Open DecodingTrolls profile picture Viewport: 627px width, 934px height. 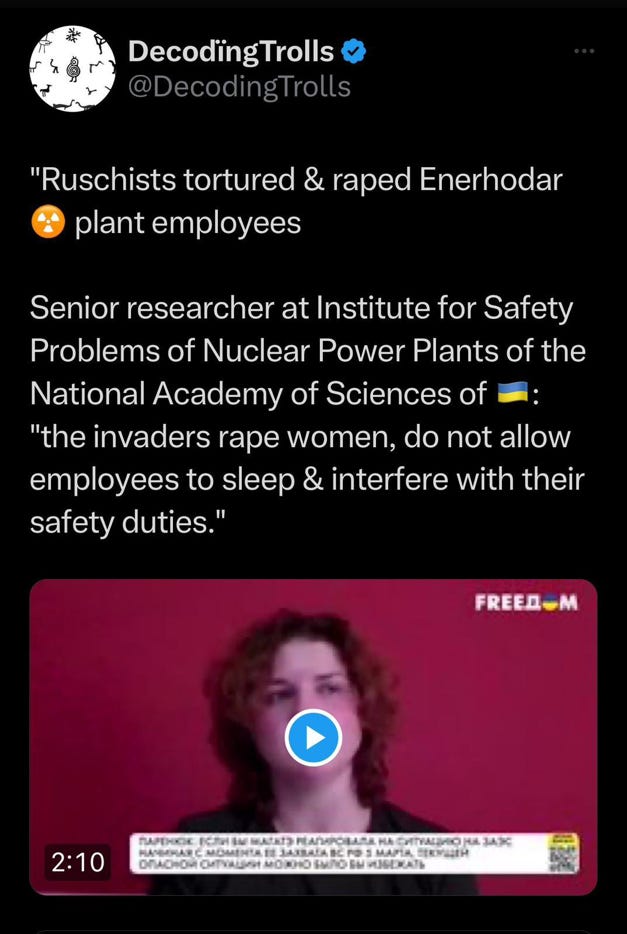71,70
